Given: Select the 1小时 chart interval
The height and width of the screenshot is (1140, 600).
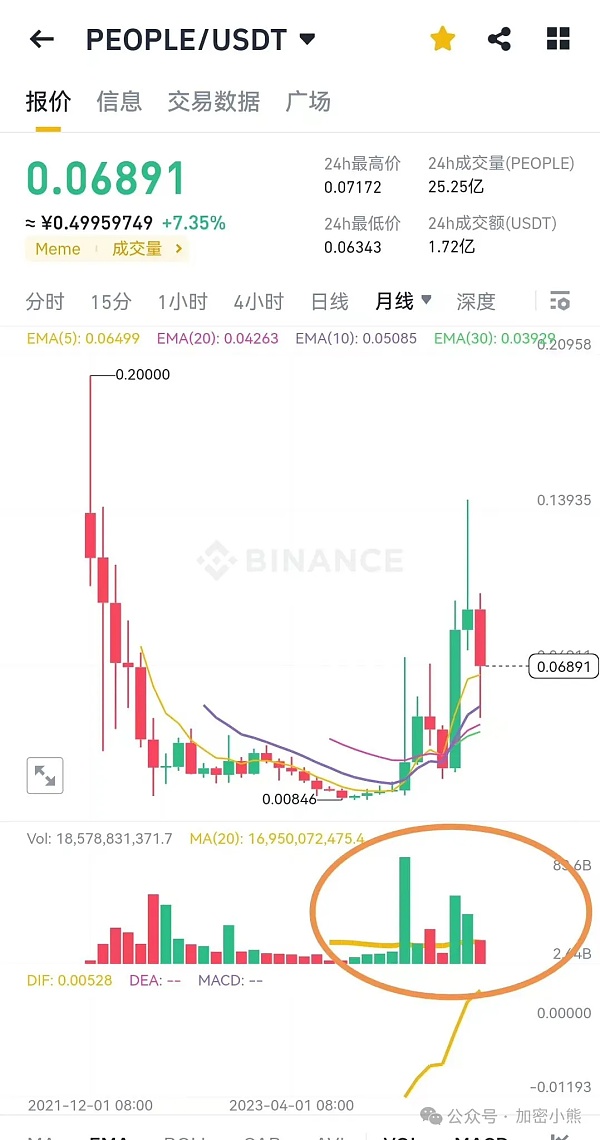Looking at the screenshot, I should coord(182,301).
